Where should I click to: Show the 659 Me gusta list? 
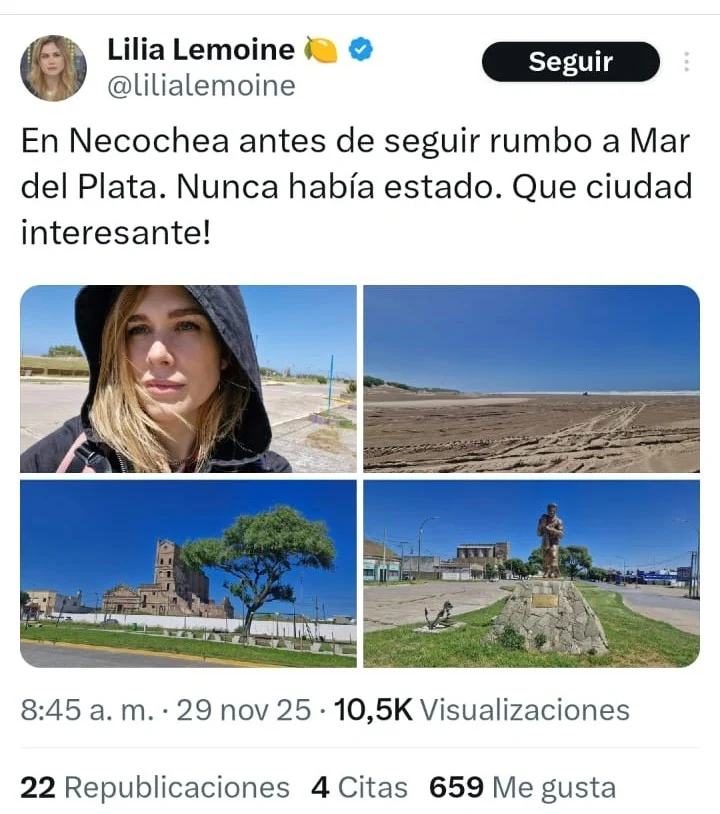click(522, 787)
